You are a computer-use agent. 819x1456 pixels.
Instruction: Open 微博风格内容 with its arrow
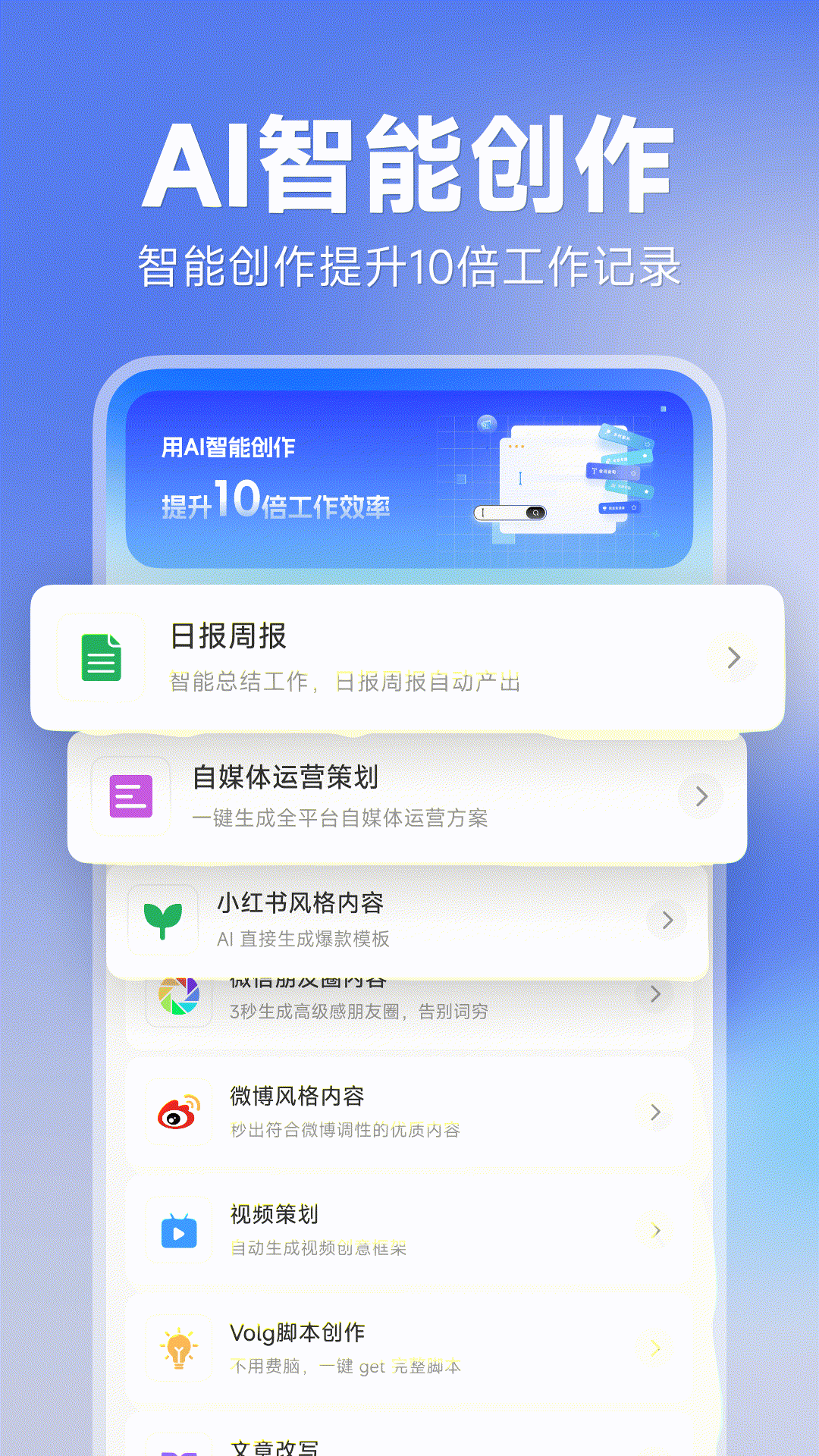(x=655, y=1112)
